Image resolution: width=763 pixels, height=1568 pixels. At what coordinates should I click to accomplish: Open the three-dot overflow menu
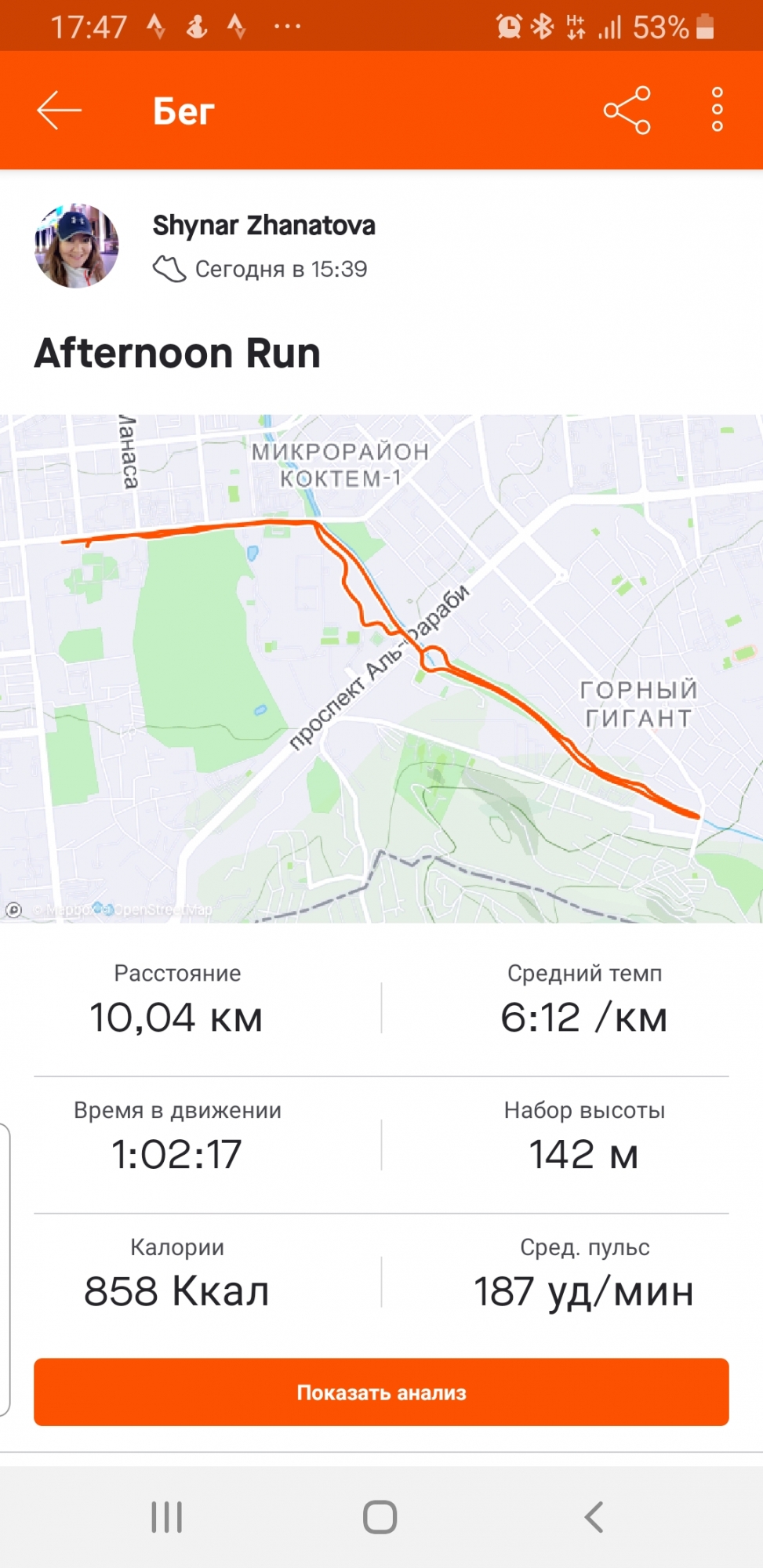pyautogui.click(x=717, y=111)
